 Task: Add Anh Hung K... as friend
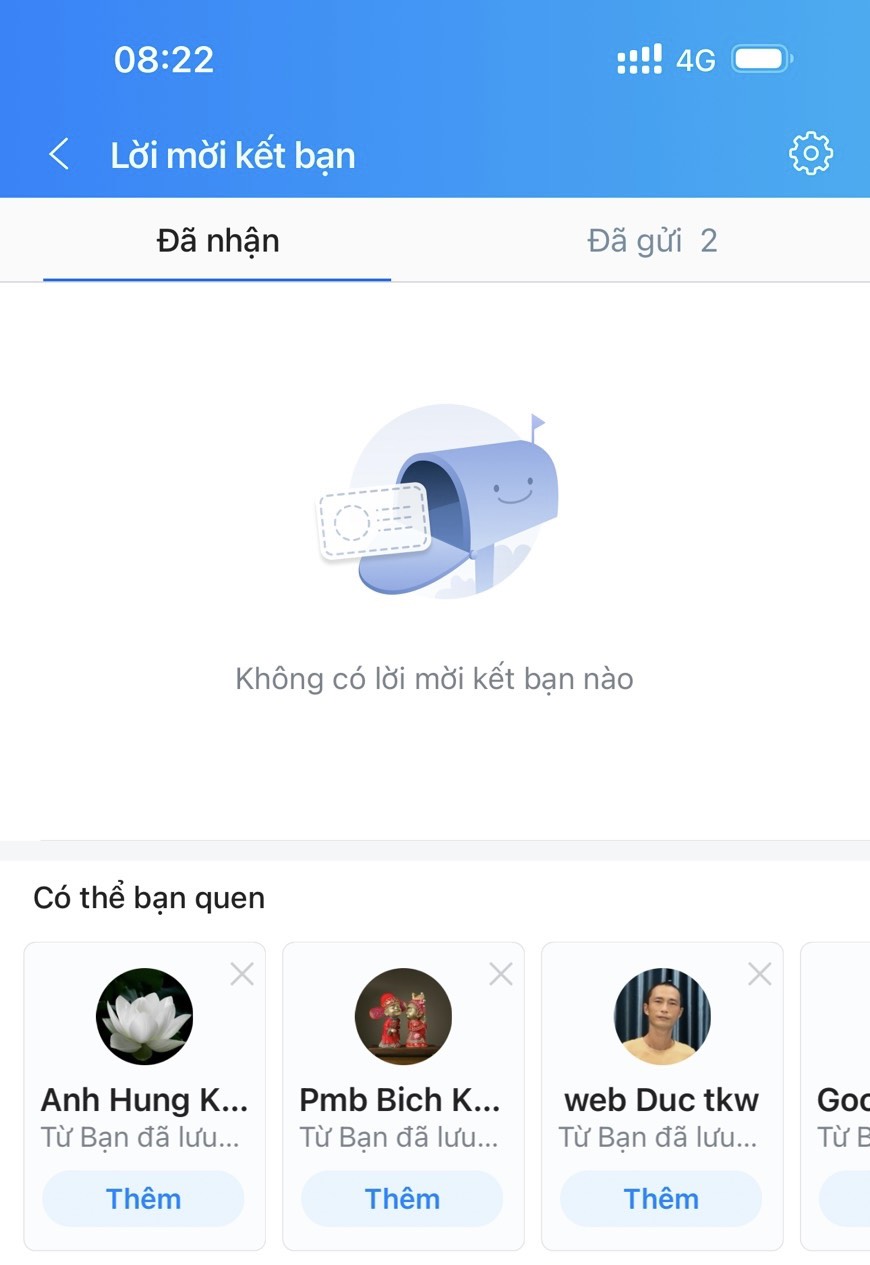coord(143,1198)
